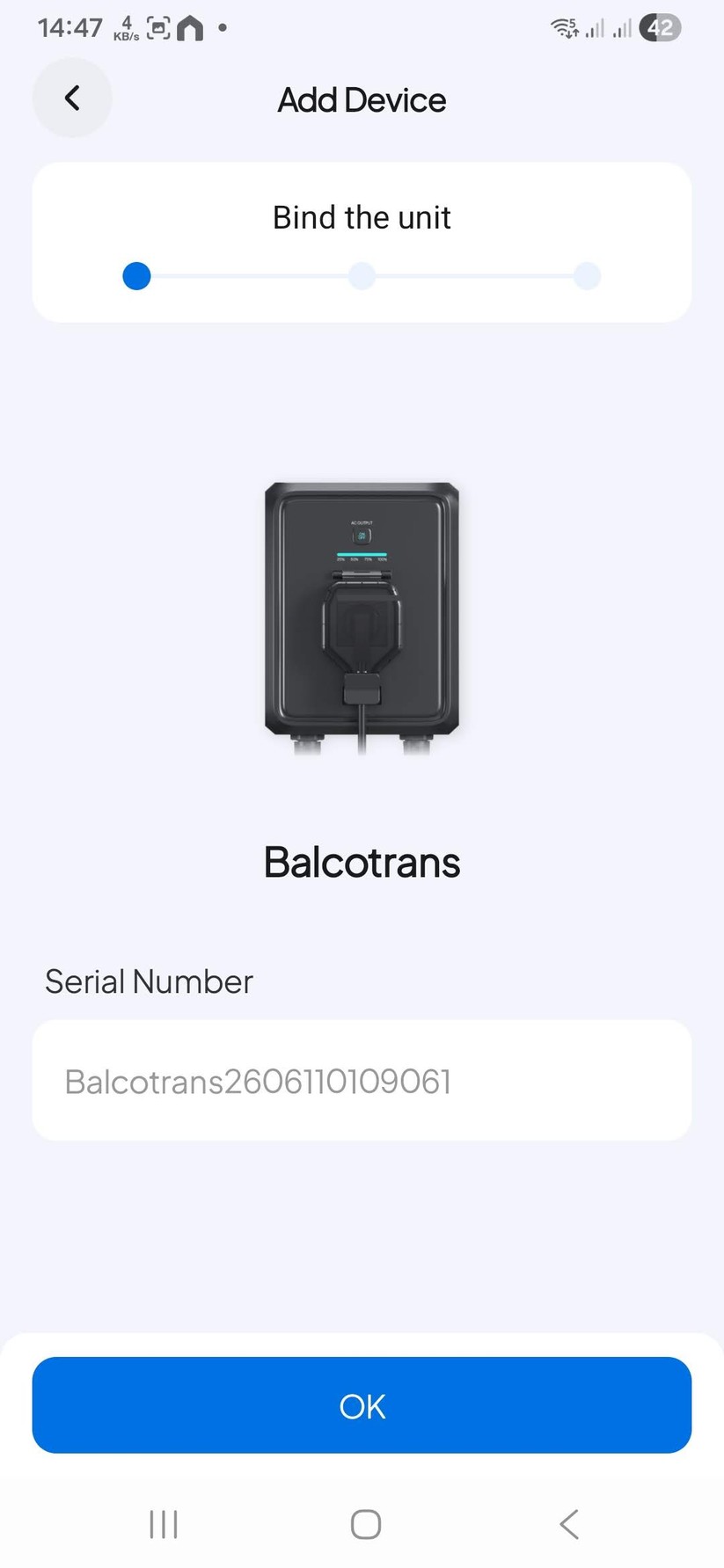The image size is (724, 1568).
Task: Go back using the top-left arrow
Action: point(72,98)
